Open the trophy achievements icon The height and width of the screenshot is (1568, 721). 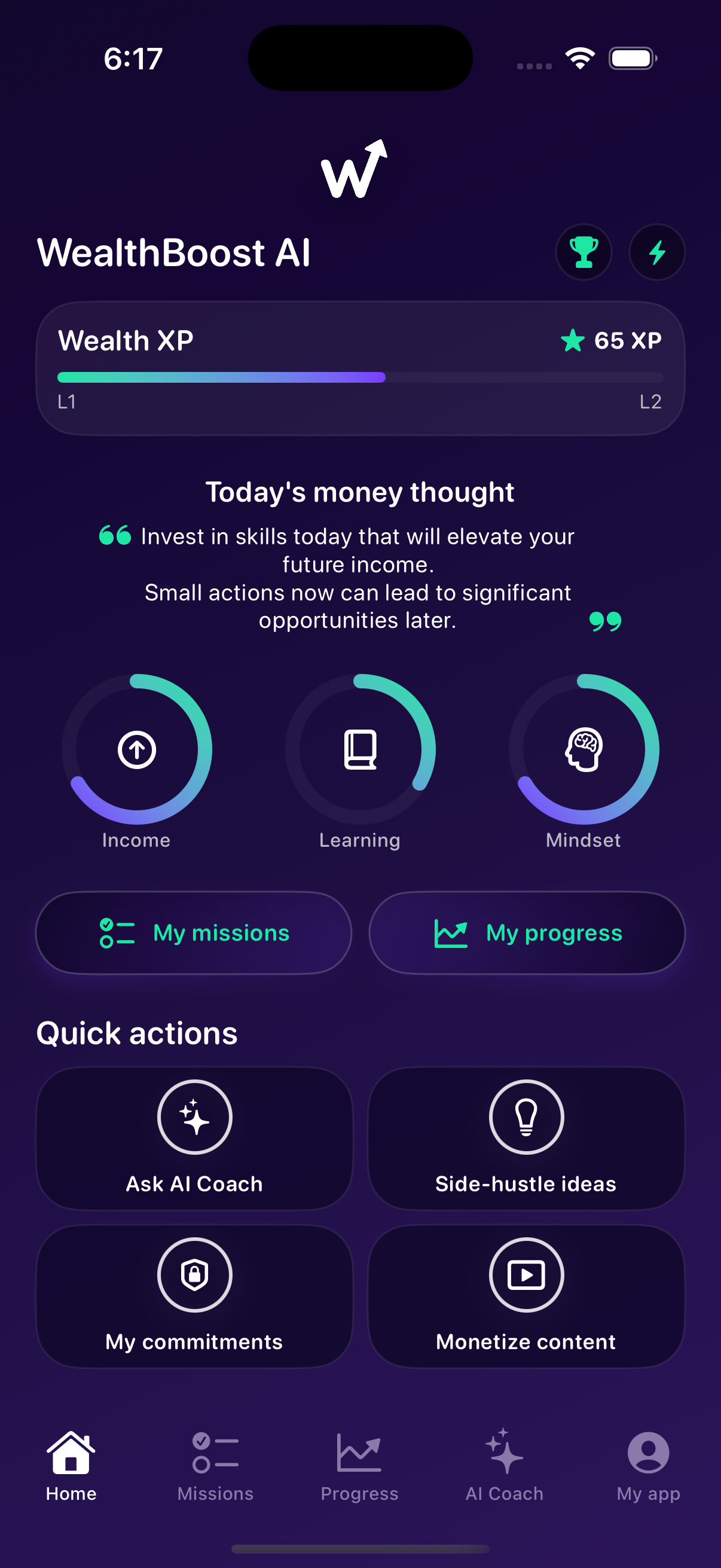pyautogui.click(x=583, y=252)
